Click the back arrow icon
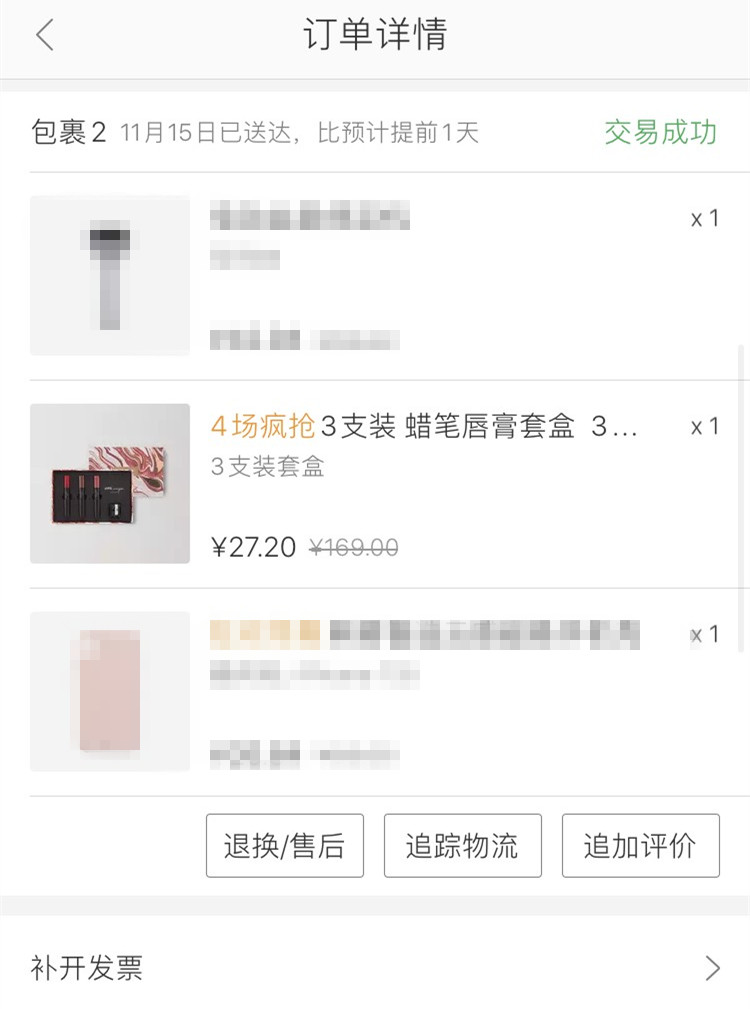This screenshot has height=1009, width=750. pos(45,34)
